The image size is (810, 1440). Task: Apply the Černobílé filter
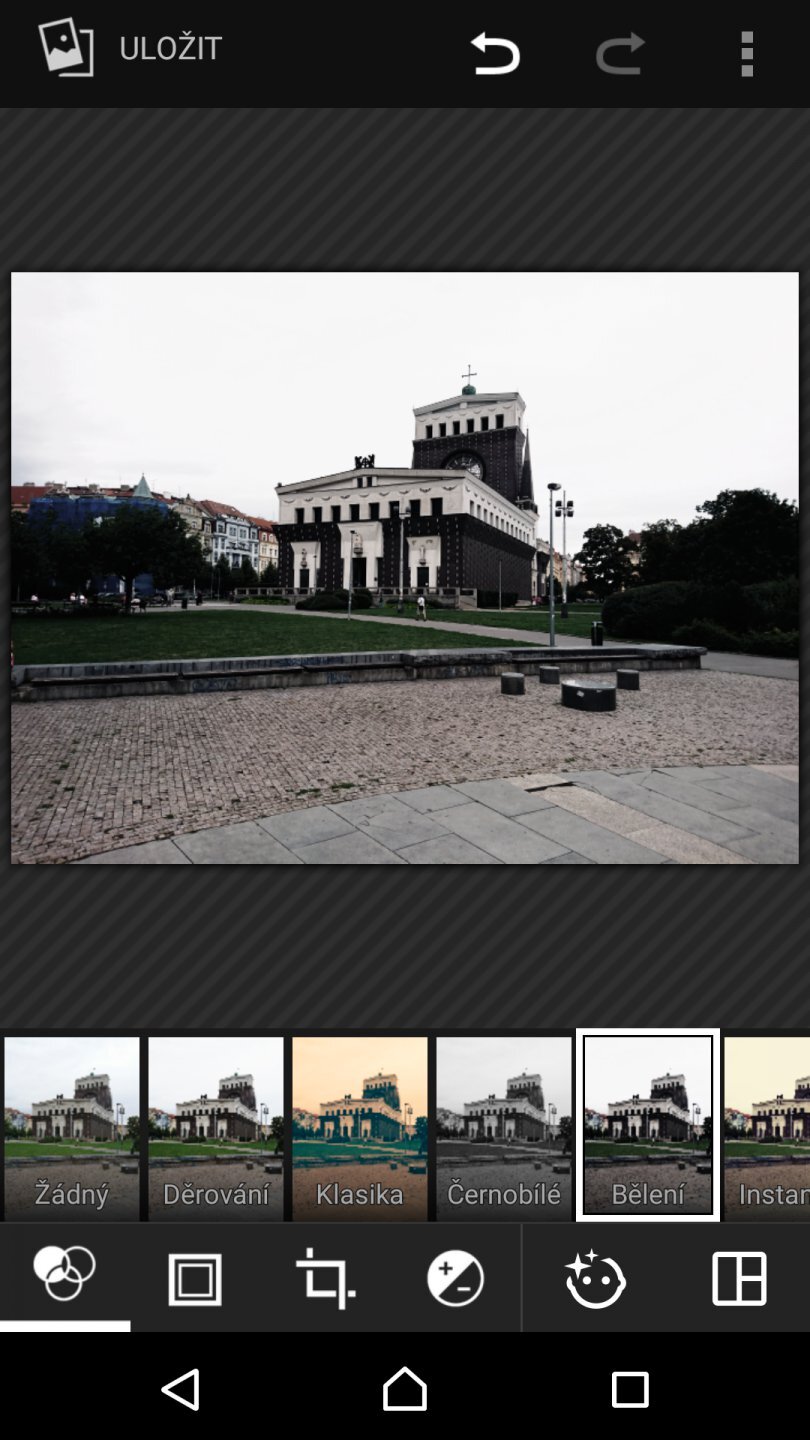click(x=504, y=1127)
